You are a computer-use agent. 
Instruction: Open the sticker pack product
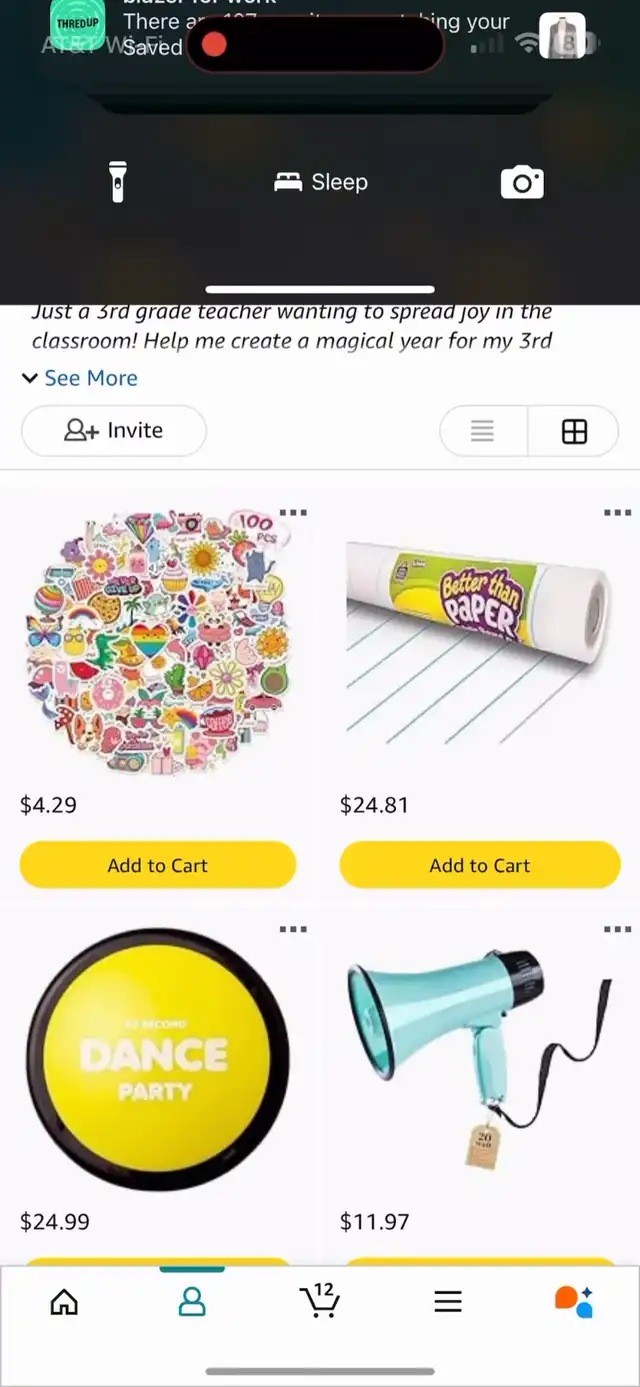tap(158, 642)
